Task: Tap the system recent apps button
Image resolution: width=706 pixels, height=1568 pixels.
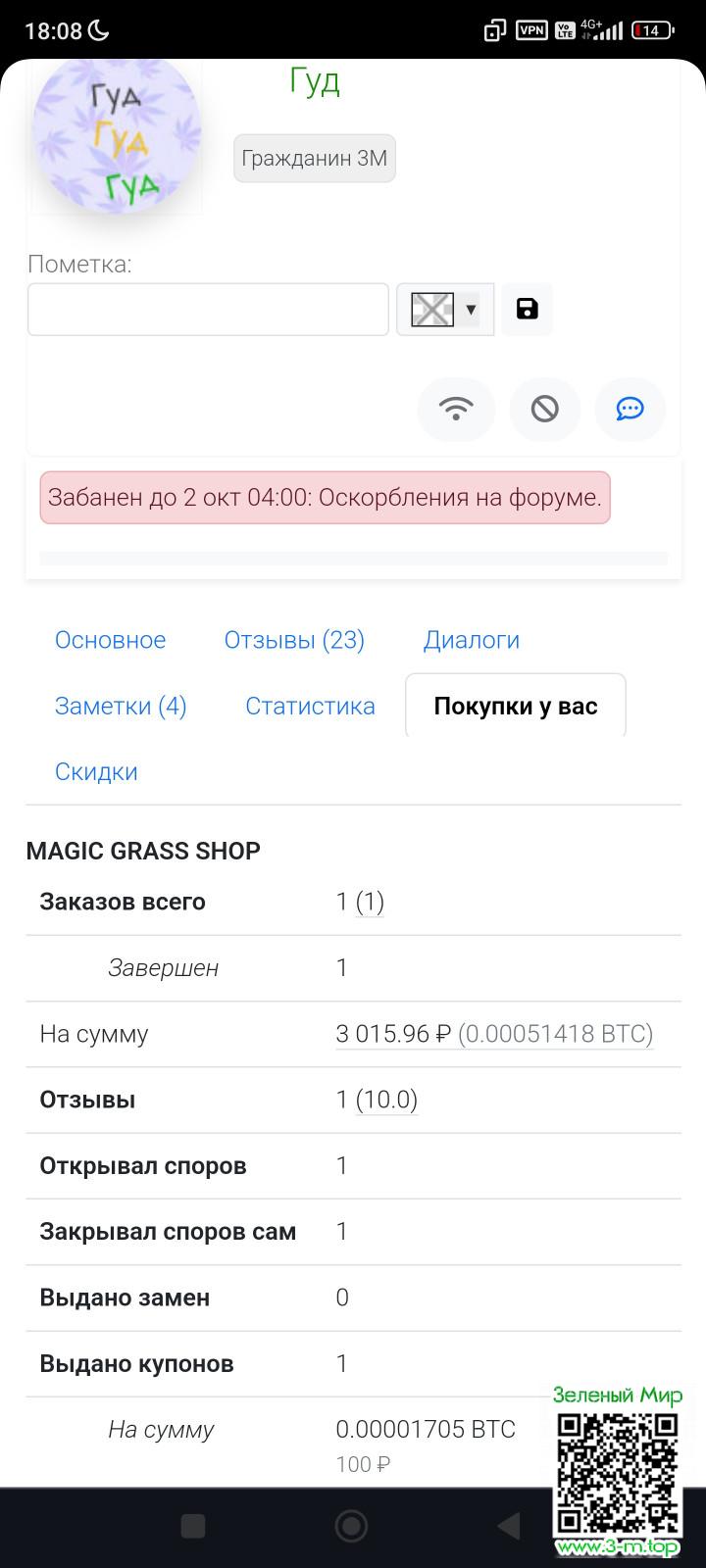Action: (x=193, y=1525)
